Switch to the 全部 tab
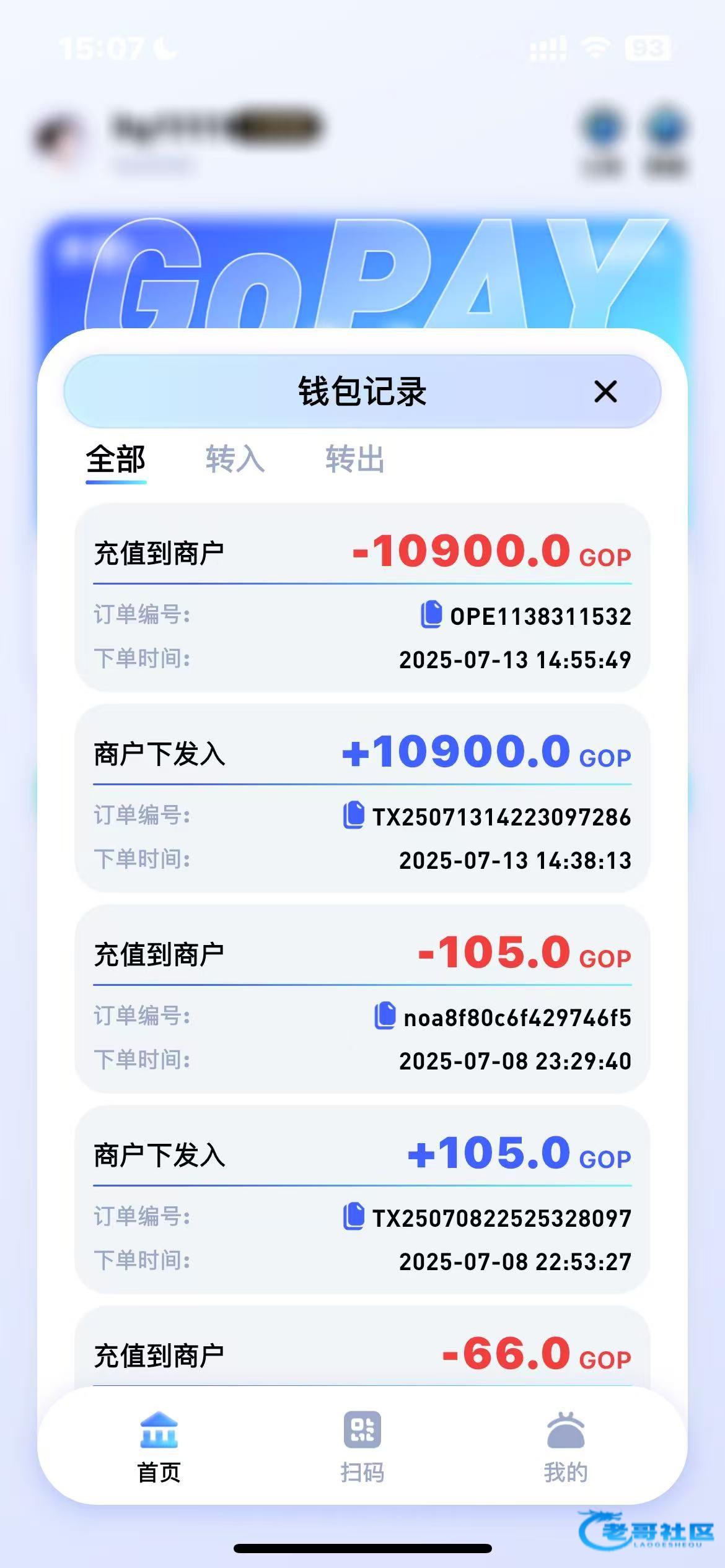The image size is (725, 1568). (x=116, y=460)
